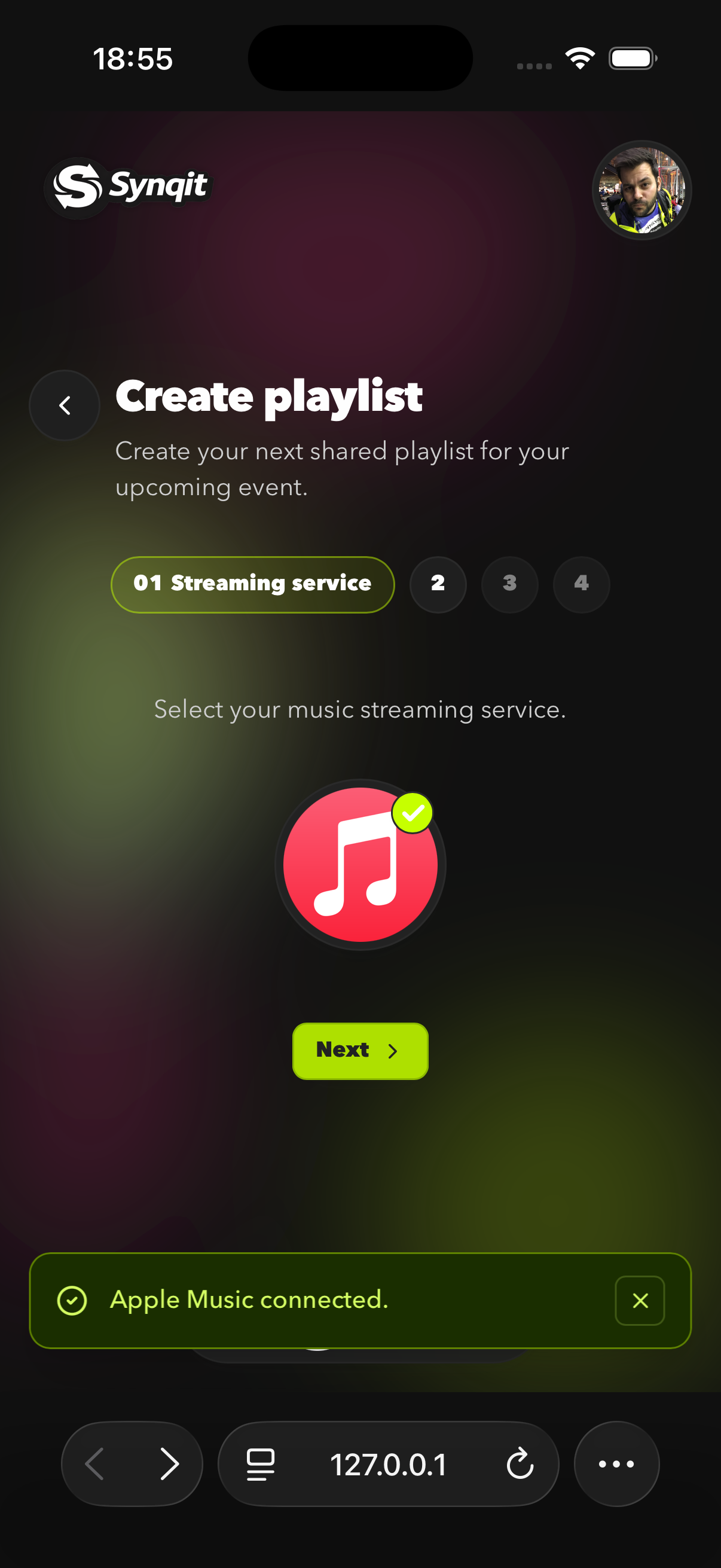Jump to step 3
This screenshot has height=1568, width=721.
coord(509,584)
